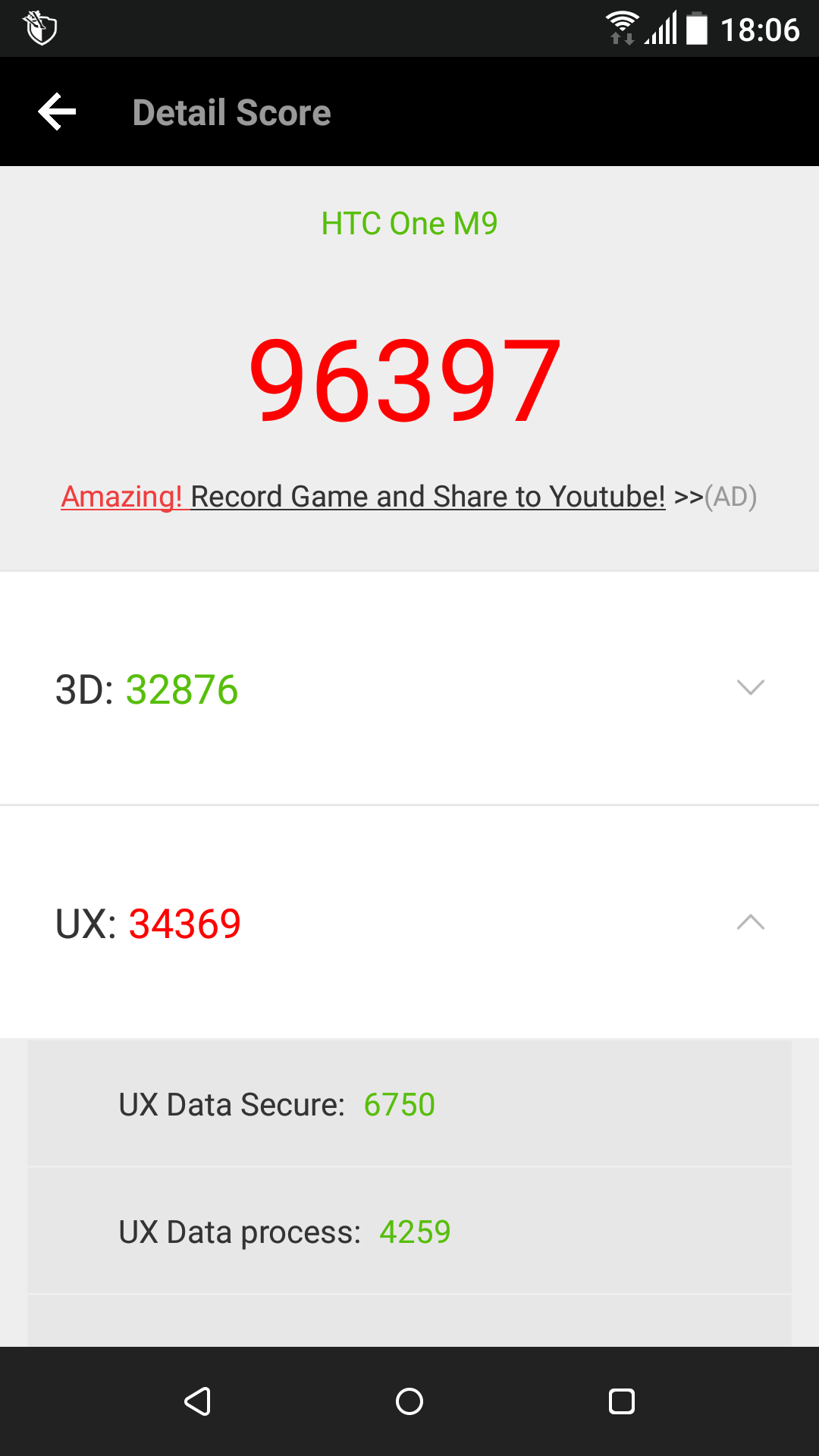This screenshot has height=1456, width=819.
Task: Tap the Wi-Fi icon in status bar
Action: click(x=622, y=28)
